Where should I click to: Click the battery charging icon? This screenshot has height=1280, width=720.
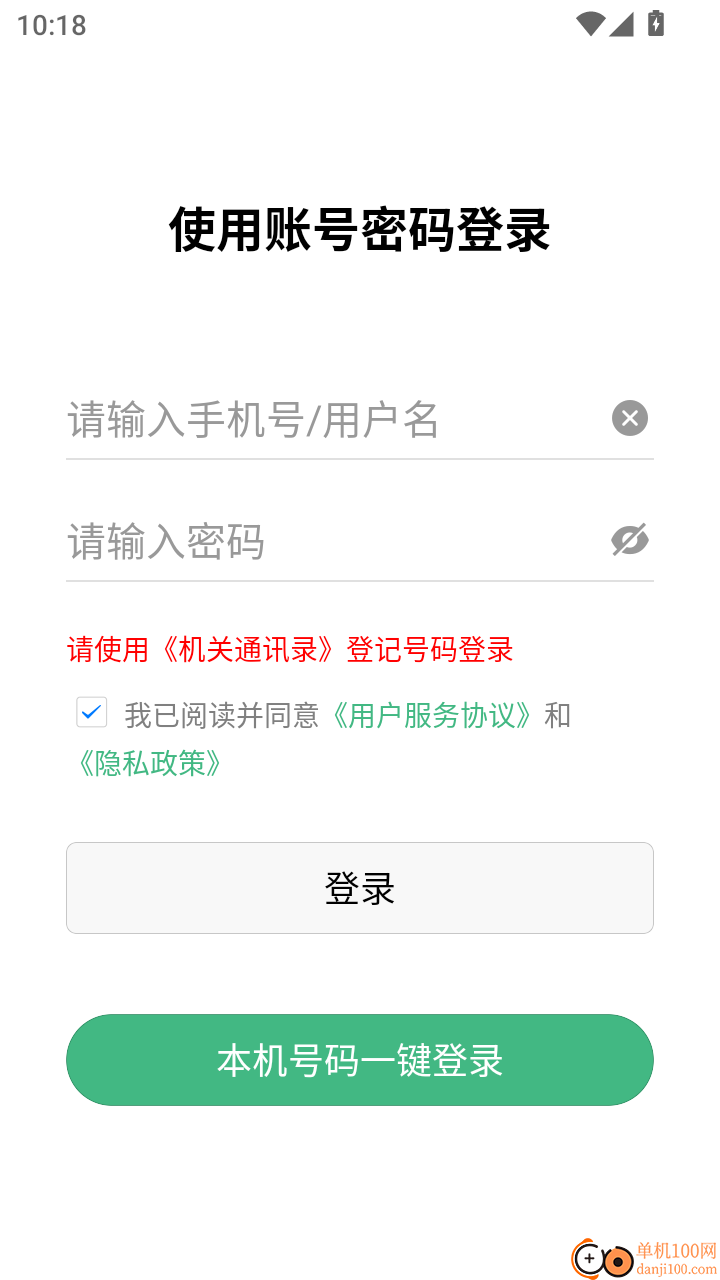pyautogui.click(x=655, y=24)
